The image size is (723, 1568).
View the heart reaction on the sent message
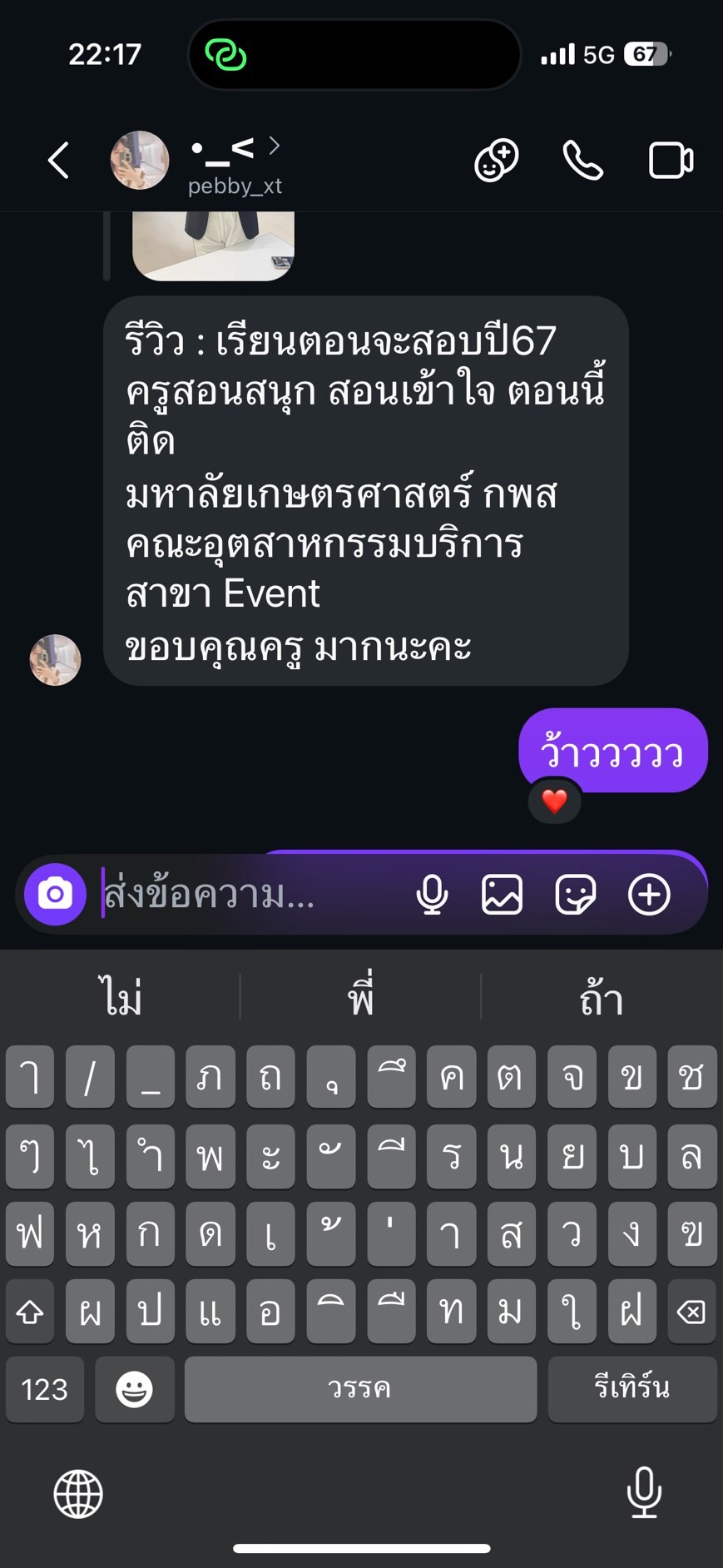pos(554,801)
